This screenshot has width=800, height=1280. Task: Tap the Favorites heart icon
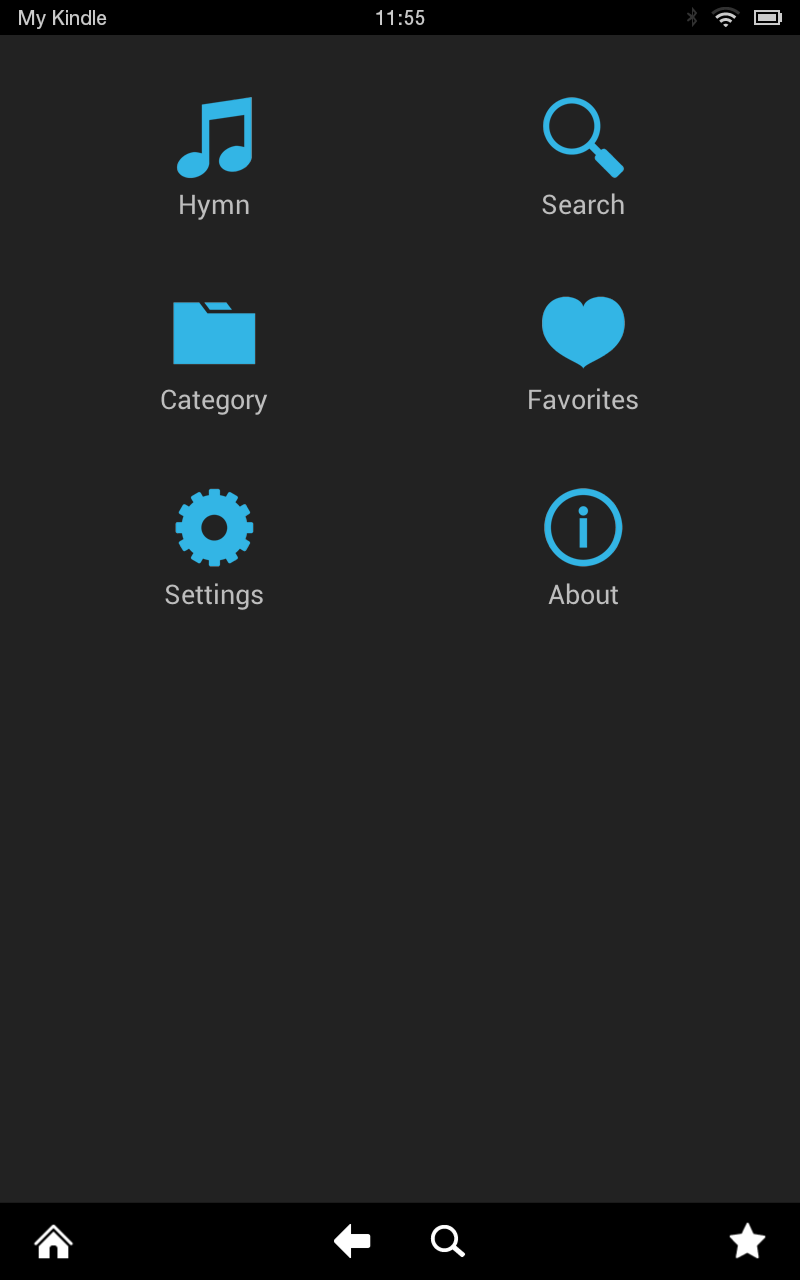pos(583,330)
